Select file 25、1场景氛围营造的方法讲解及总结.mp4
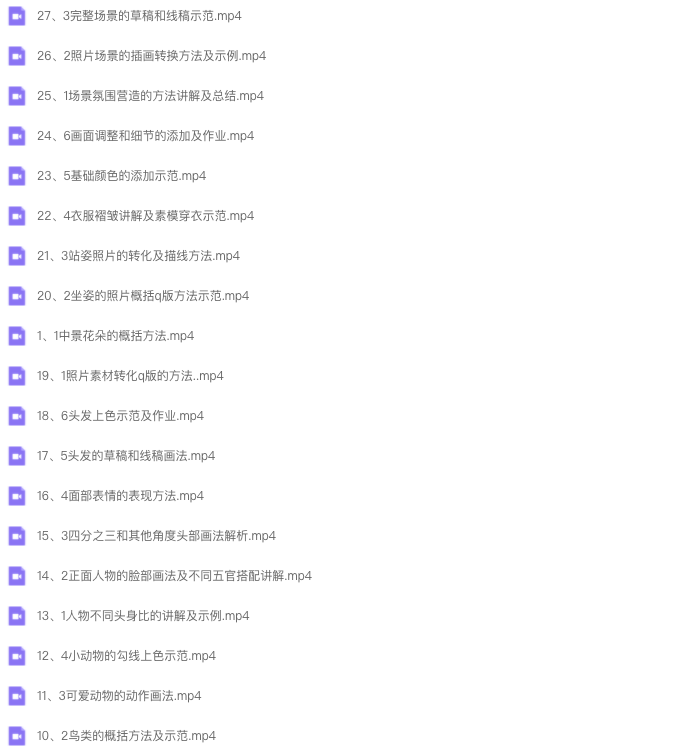Image resolution: width=678 pixels, height=751 pixels. pos(150,96)
